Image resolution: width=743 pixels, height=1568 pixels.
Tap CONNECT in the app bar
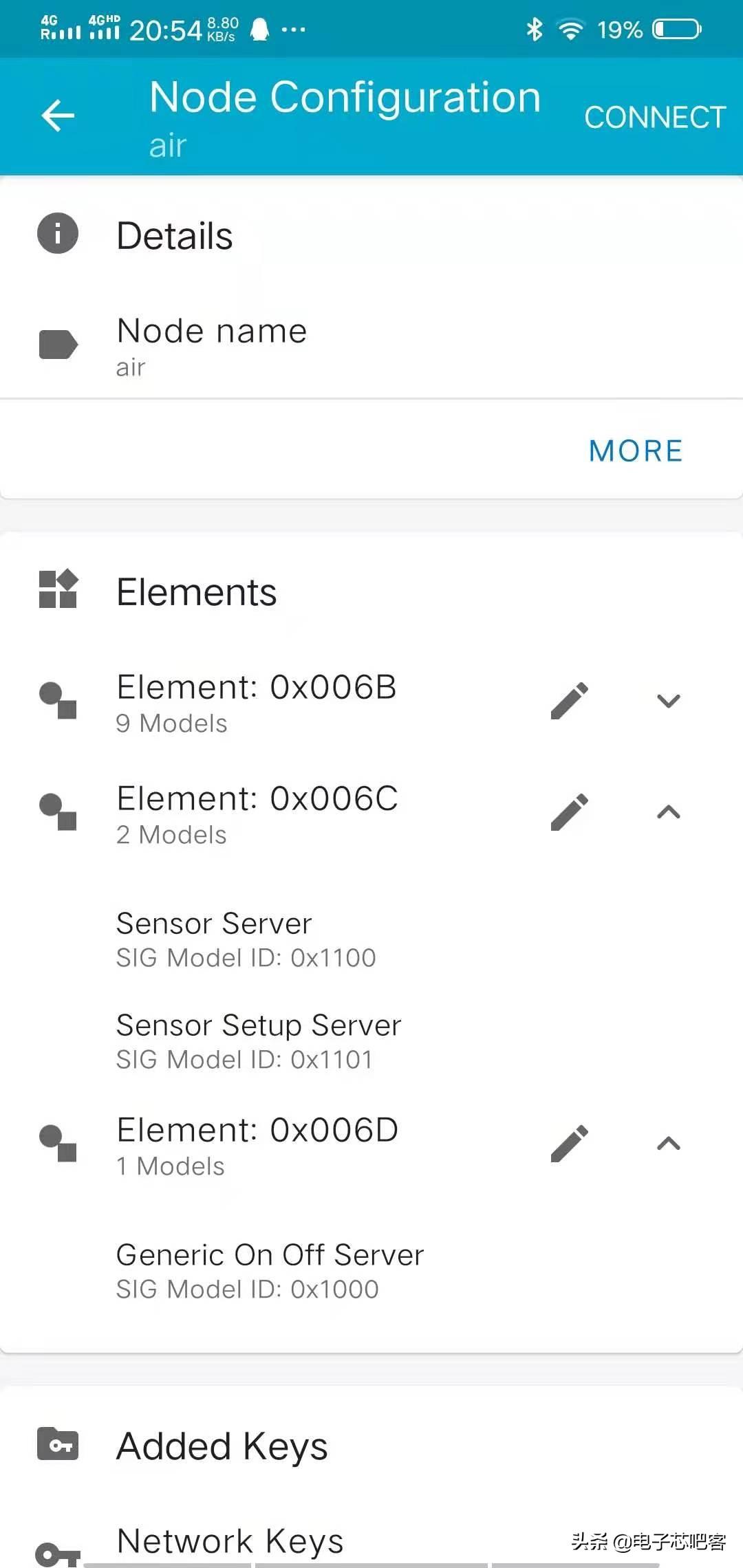pos(655,118)
